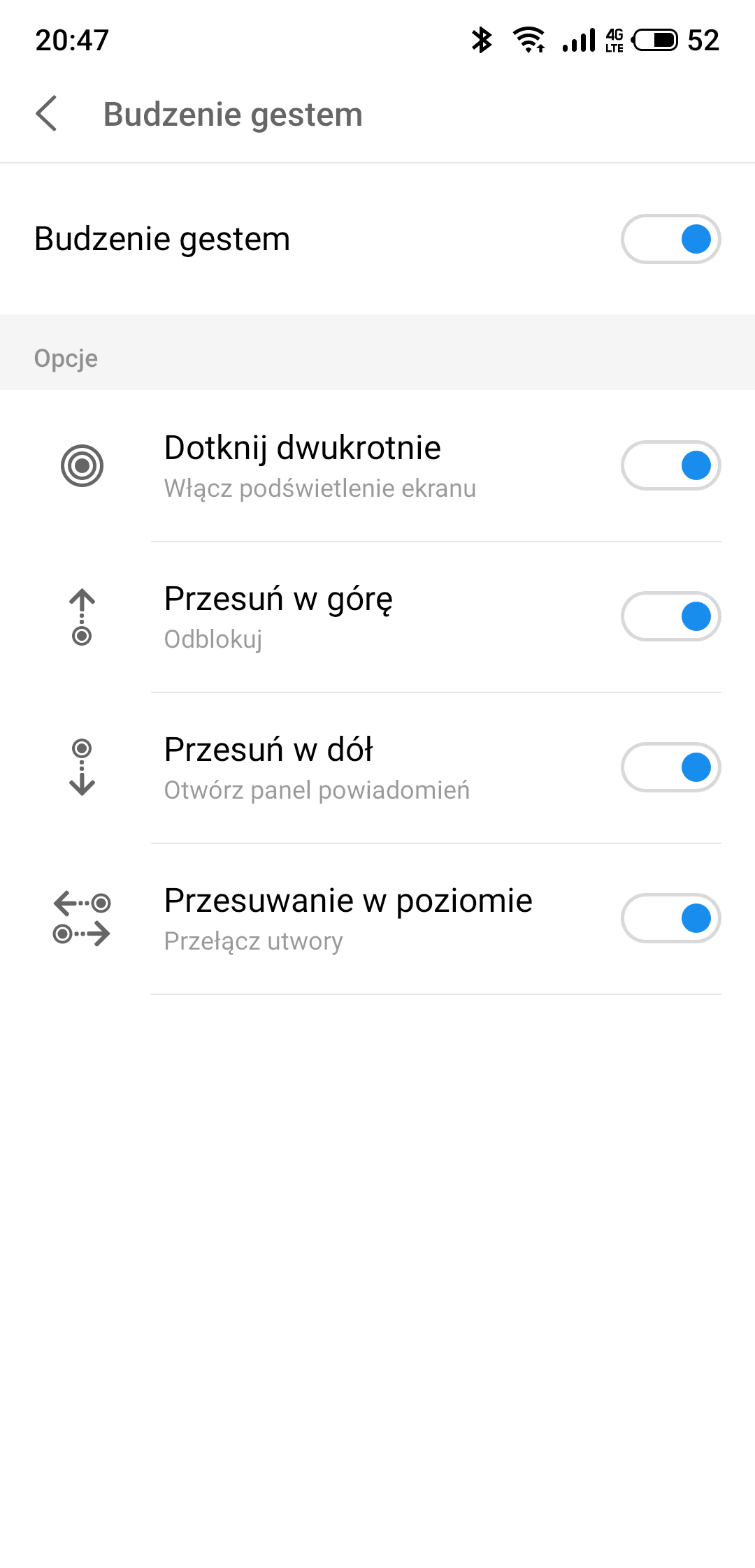Disable Dotknij dwukrotnie gesture
755x1568 pixels.
(670, 465)
